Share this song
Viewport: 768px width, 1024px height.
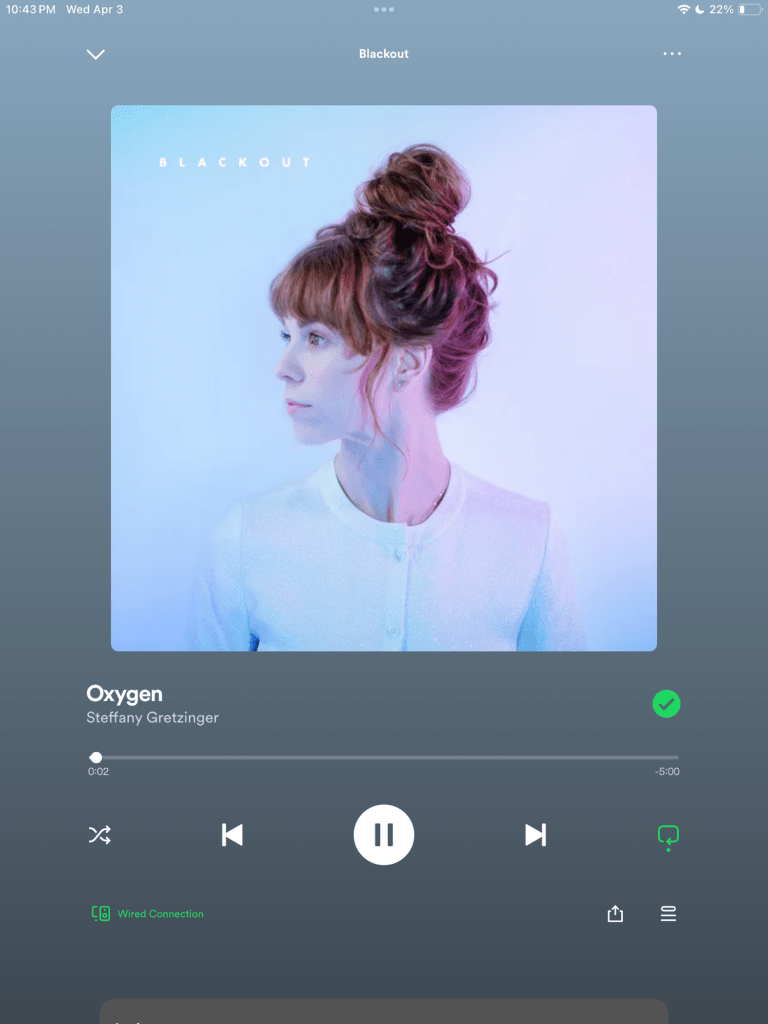pyautogui.click(x=615, y=914)
